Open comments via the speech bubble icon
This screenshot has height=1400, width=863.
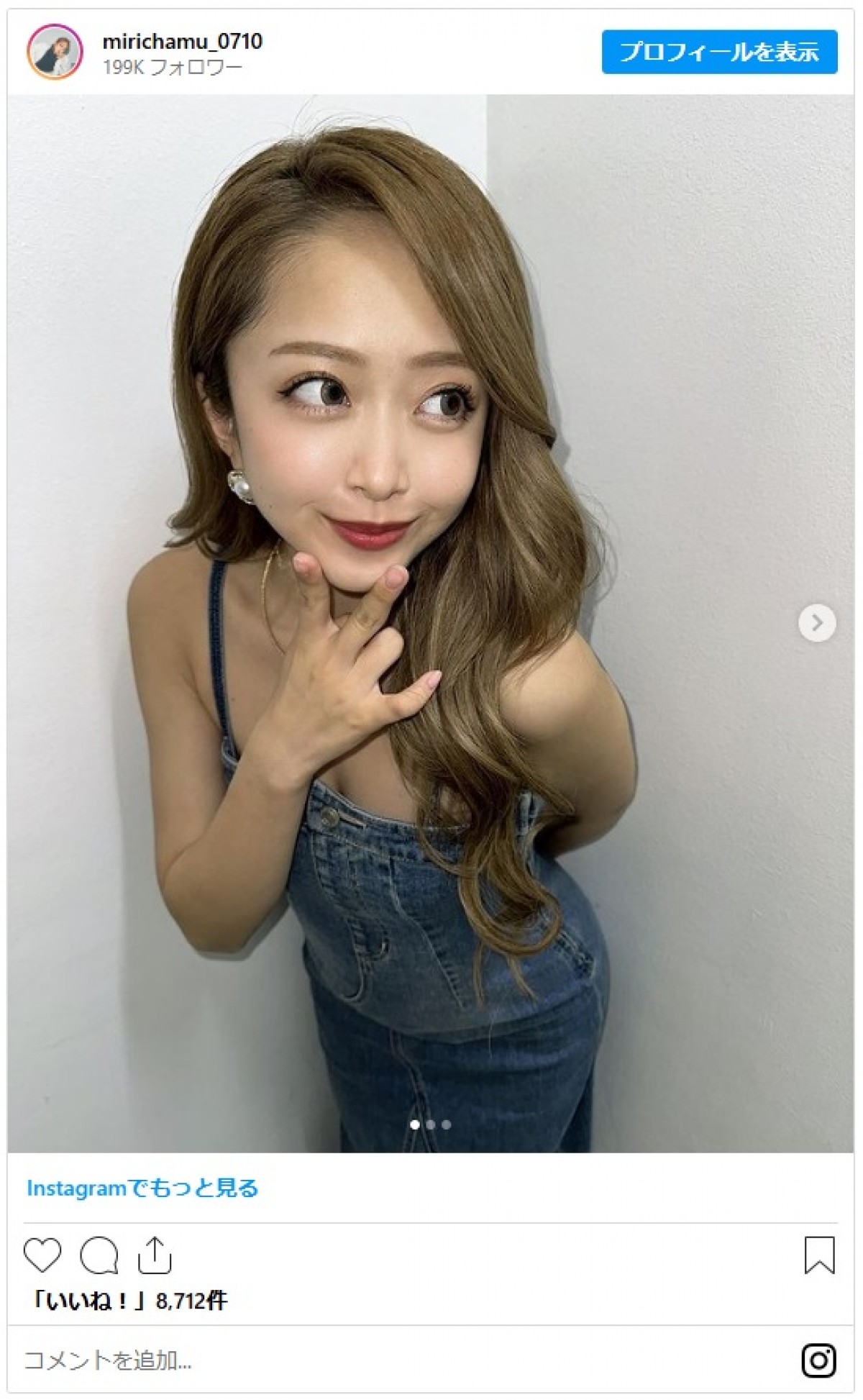pos(99,1255)
